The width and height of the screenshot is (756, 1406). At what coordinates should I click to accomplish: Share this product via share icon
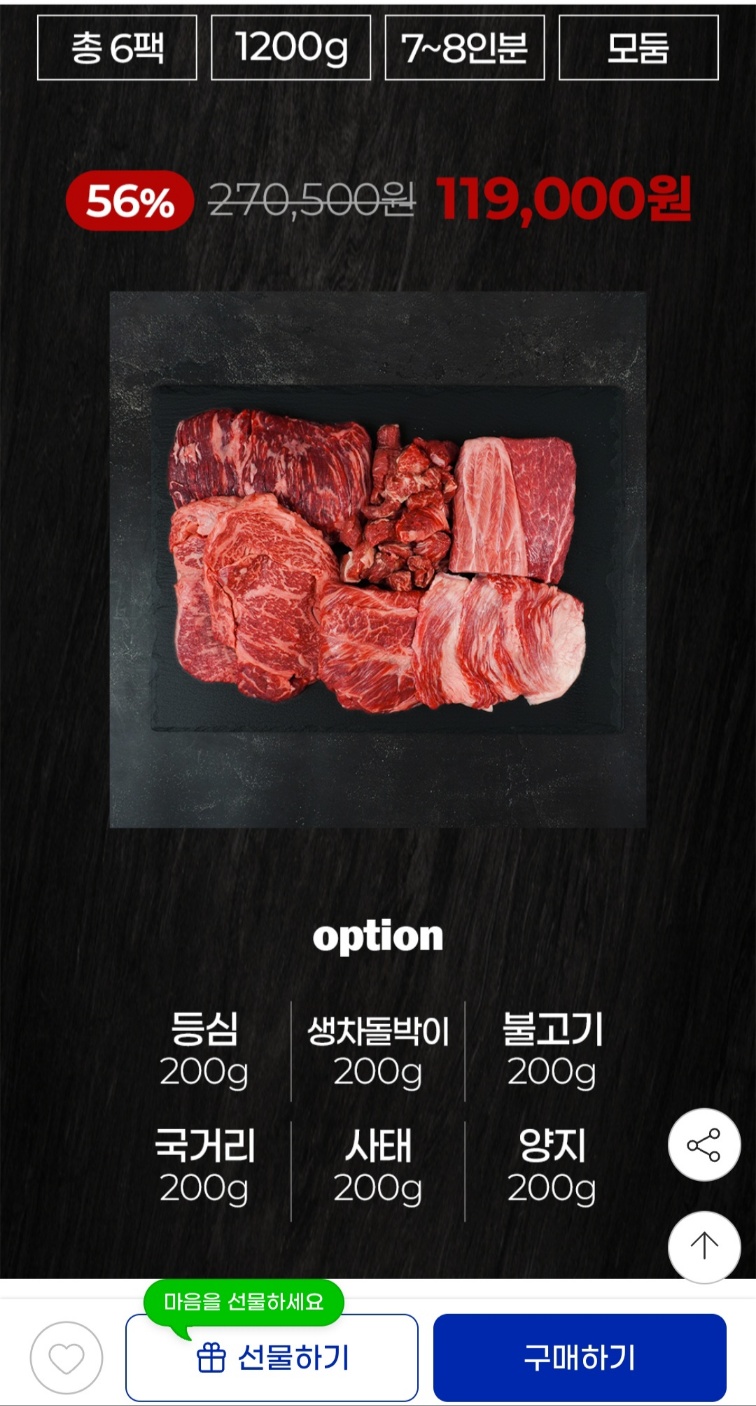[x=704, y=1145]
